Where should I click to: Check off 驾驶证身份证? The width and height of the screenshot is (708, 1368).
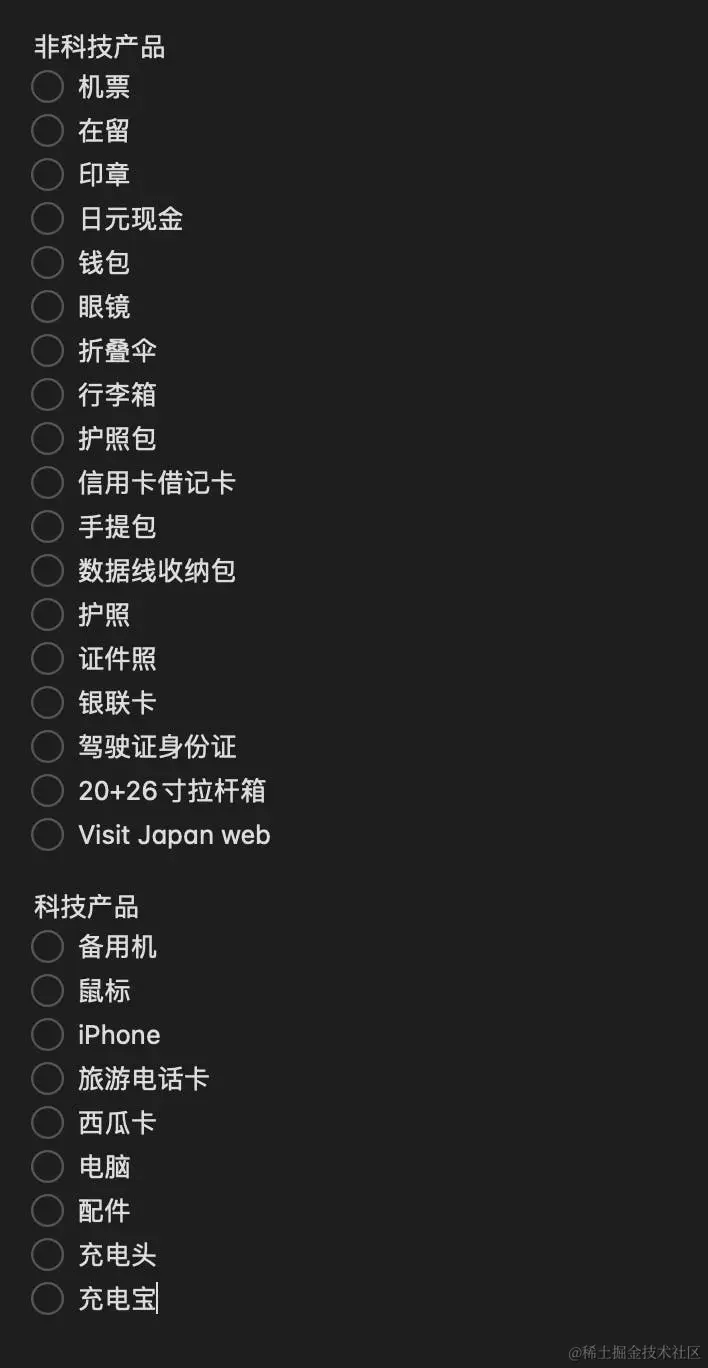click(x=47, y=747)
